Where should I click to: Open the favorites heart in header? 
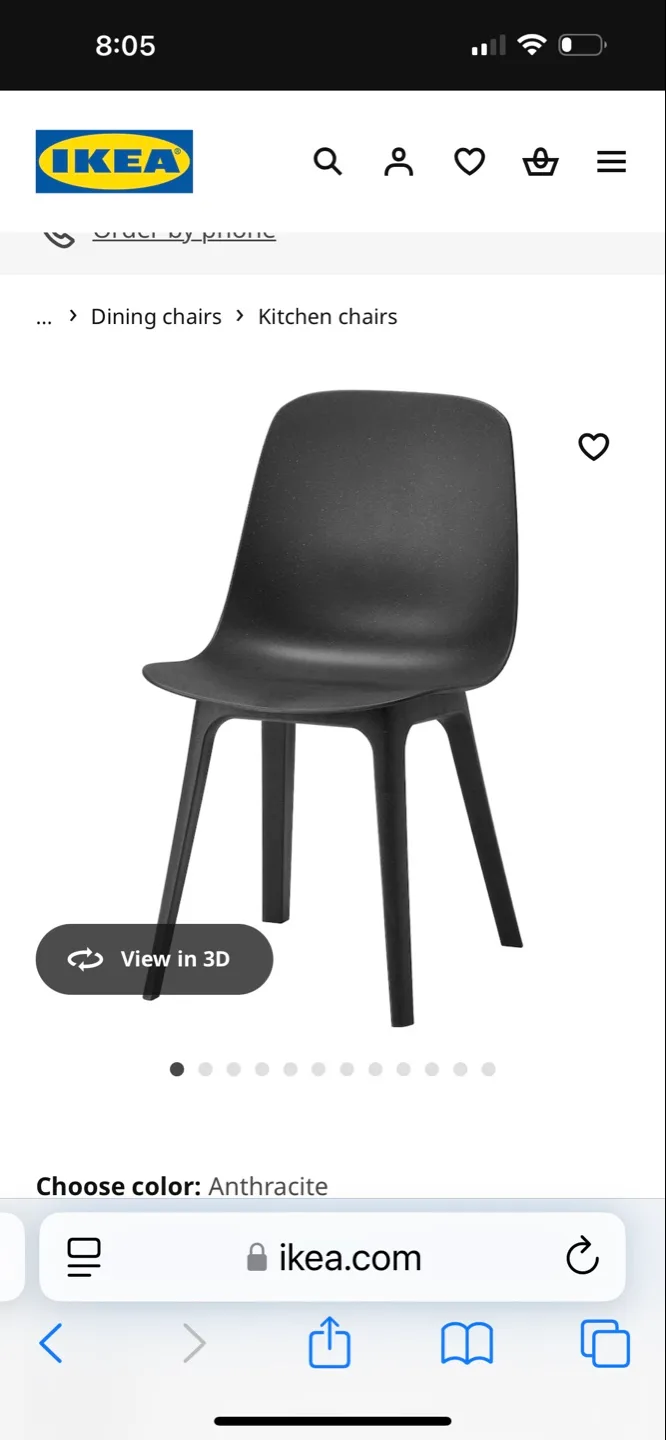click(469, 162)
